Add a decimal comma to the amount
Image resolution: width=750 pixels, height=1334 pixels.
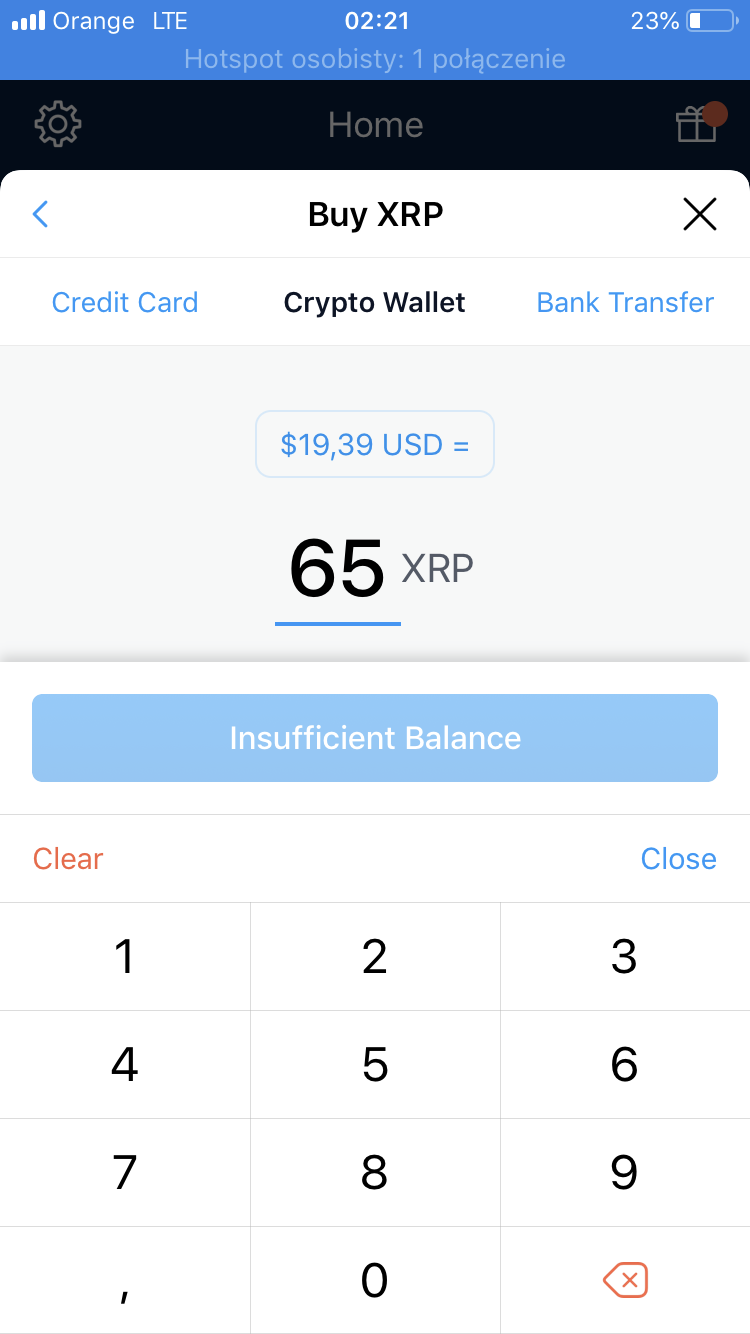(x=125, y=1280)
